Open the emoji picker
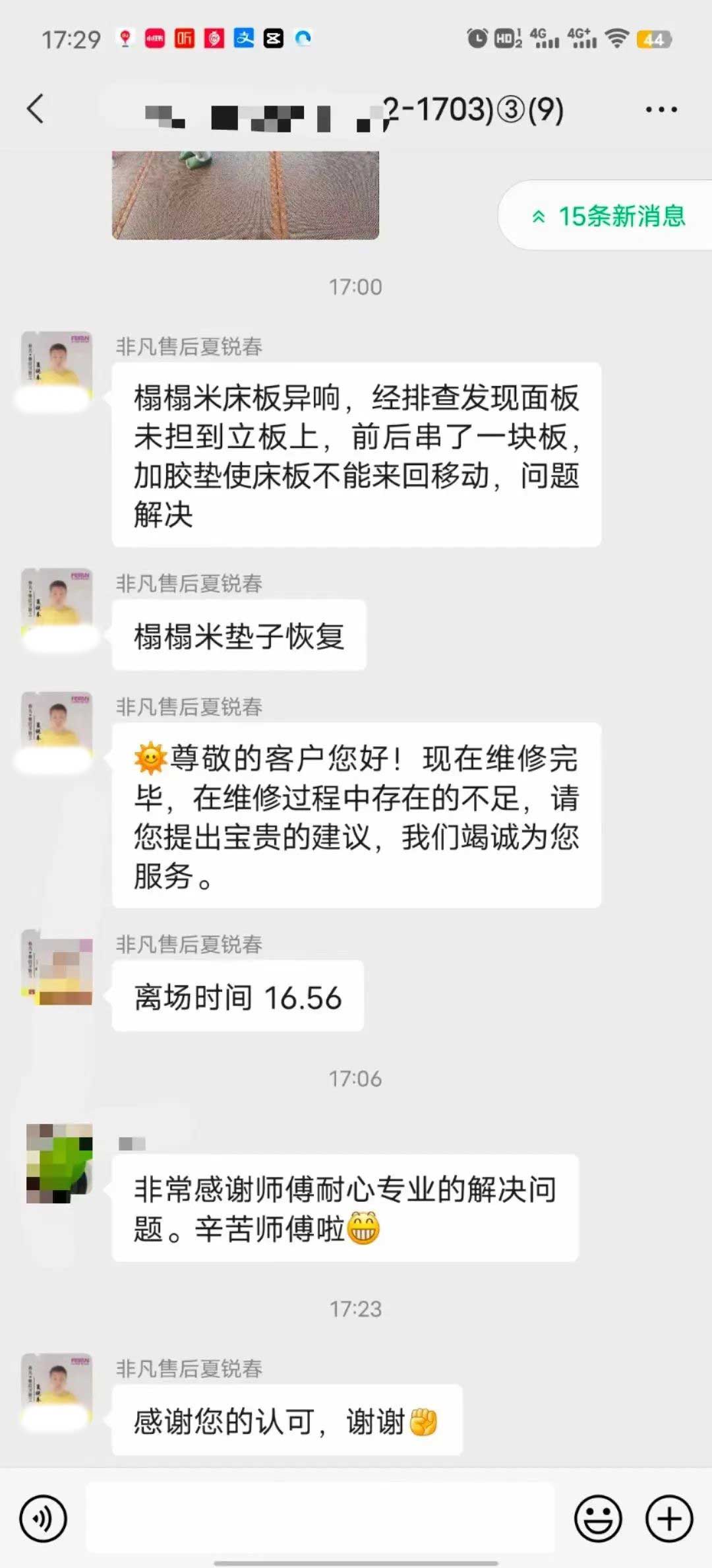This screenshot has height=1568, width=712. [598, 1519]
